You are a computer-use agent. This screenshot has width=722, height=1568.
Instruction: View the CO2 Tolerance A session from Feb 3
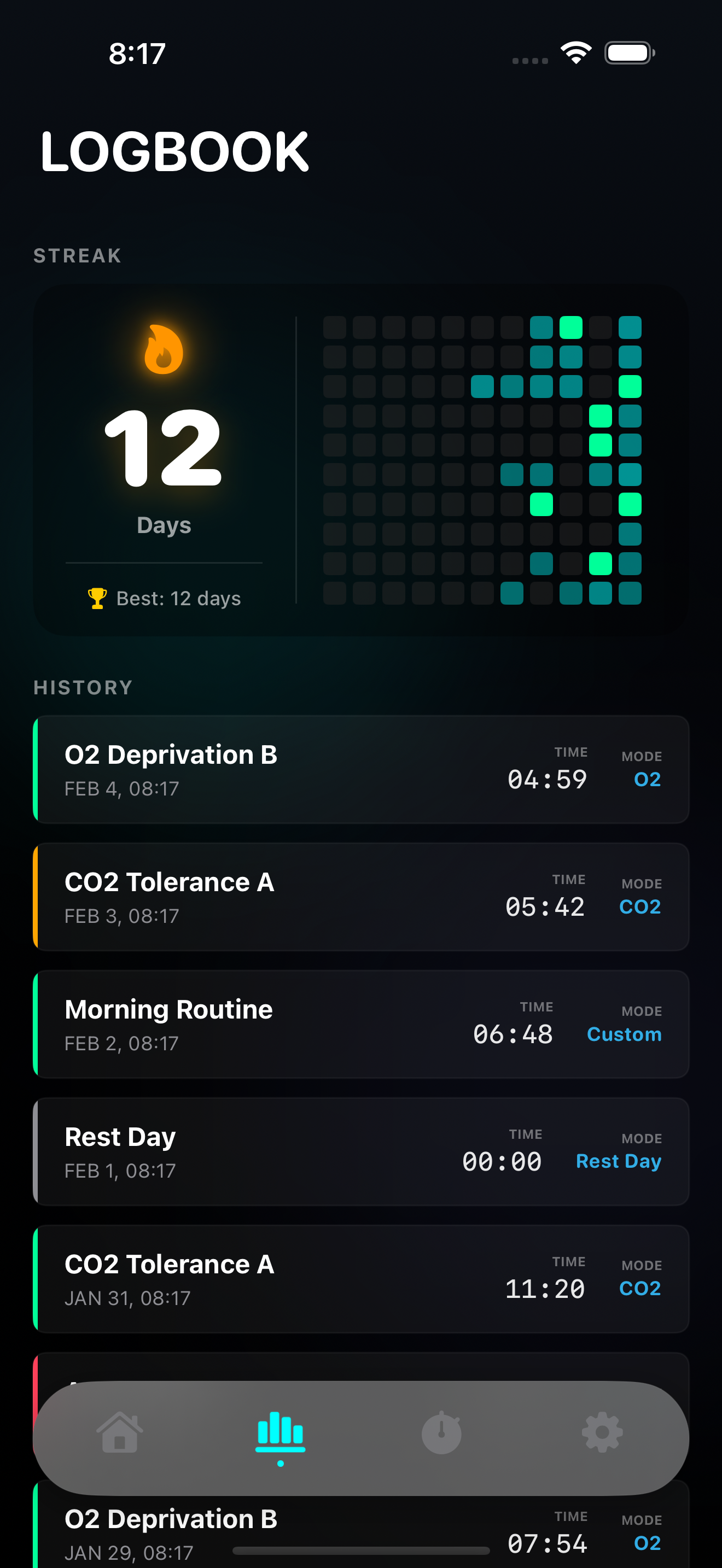click(x=360, y=897)
